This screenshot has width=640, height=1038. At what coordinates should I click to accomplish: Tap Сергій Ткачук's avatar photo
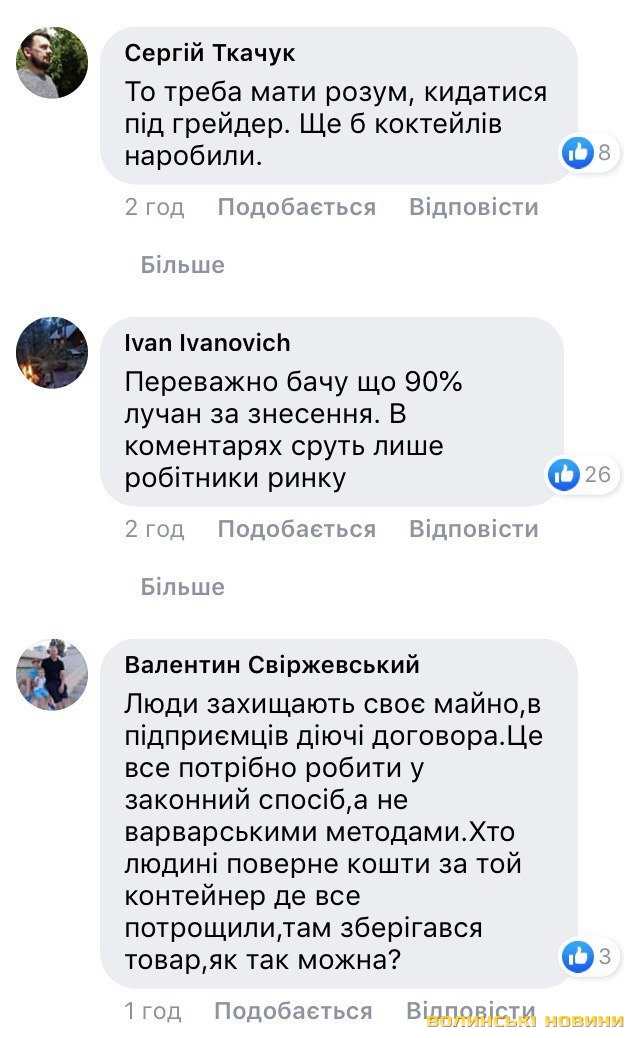tap(52, 62)
